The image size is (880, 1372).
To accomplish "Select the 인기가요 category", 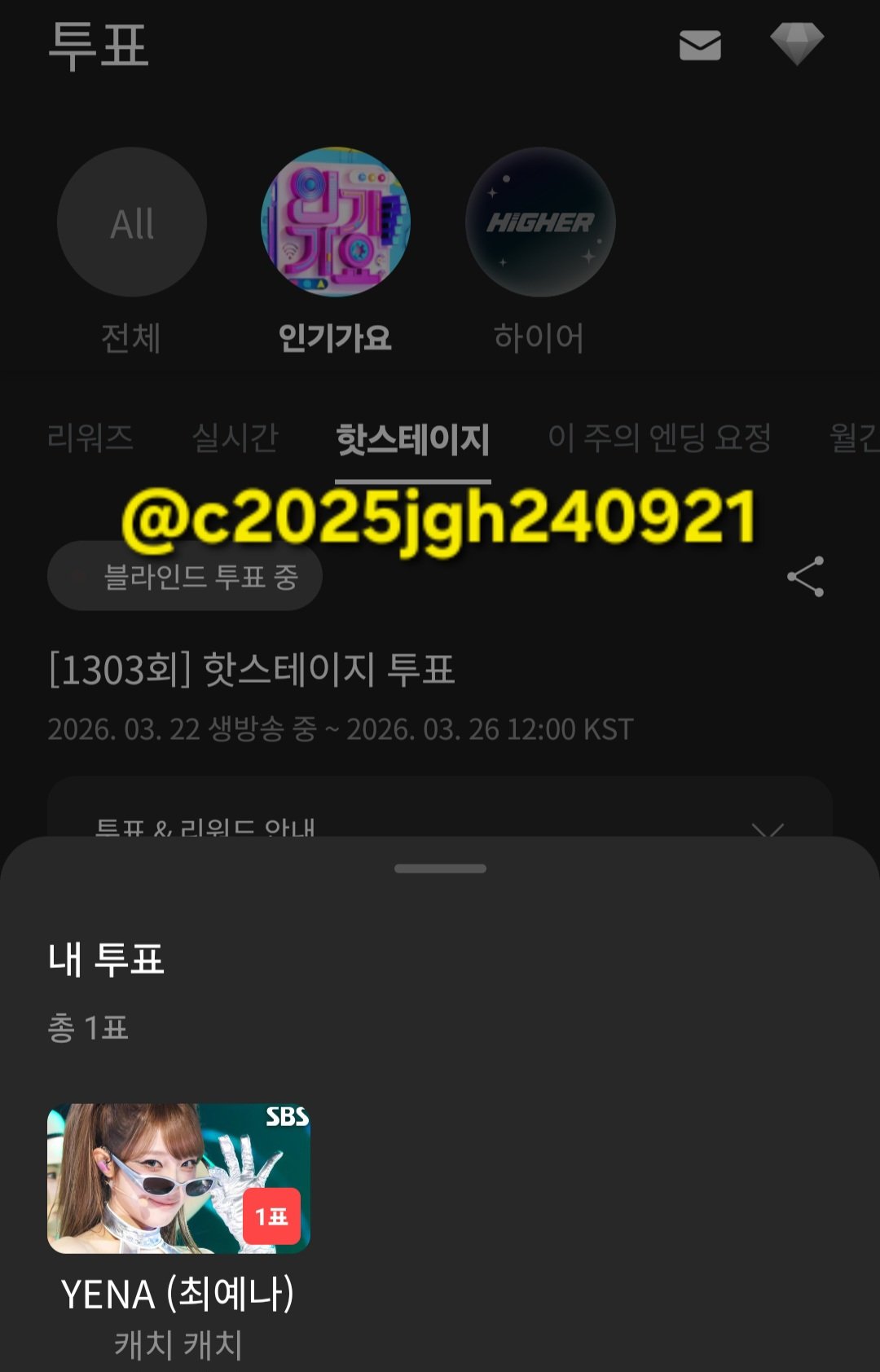I will pyautogui.click(x=335, y=222).
